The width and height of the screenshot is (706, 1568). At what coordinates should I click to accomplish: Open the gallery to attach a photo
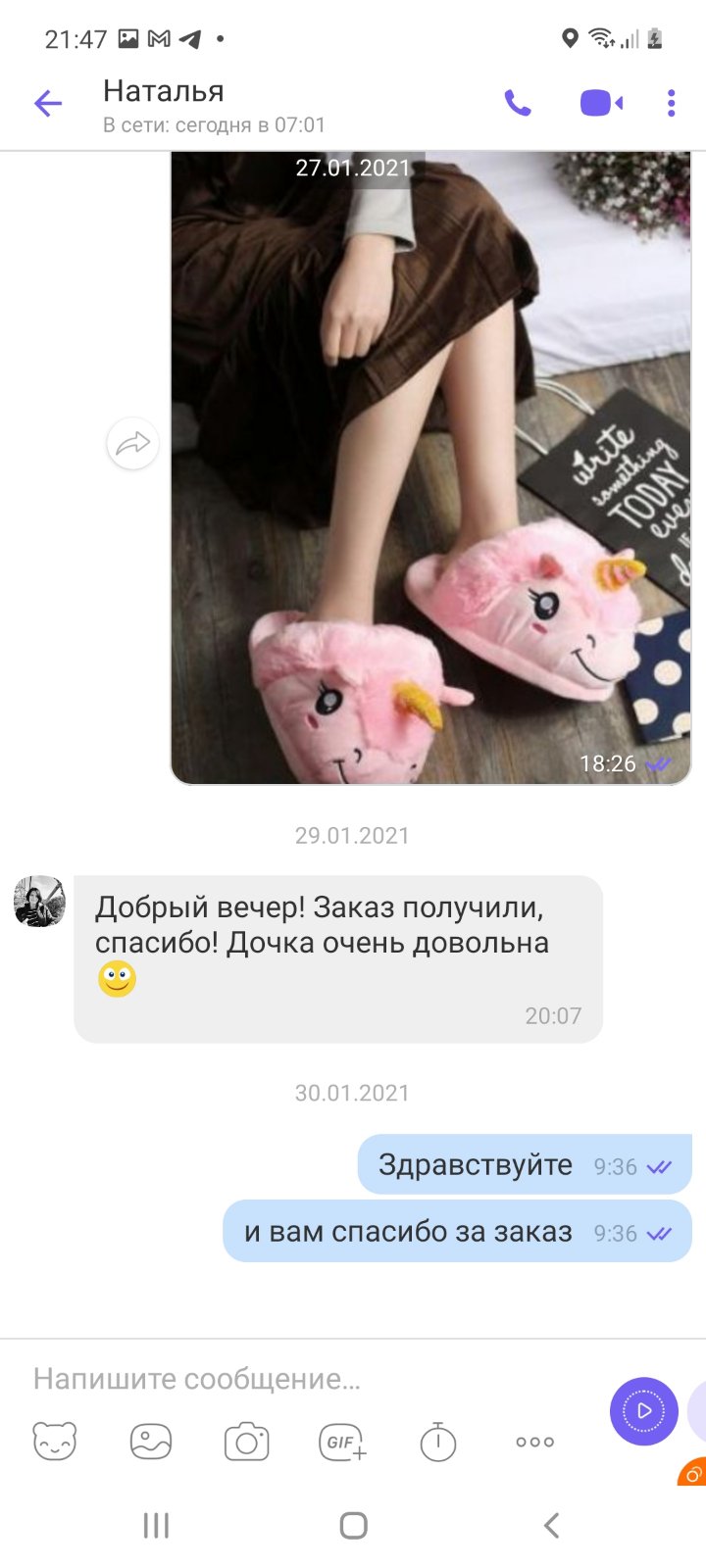click(151, 1442)
